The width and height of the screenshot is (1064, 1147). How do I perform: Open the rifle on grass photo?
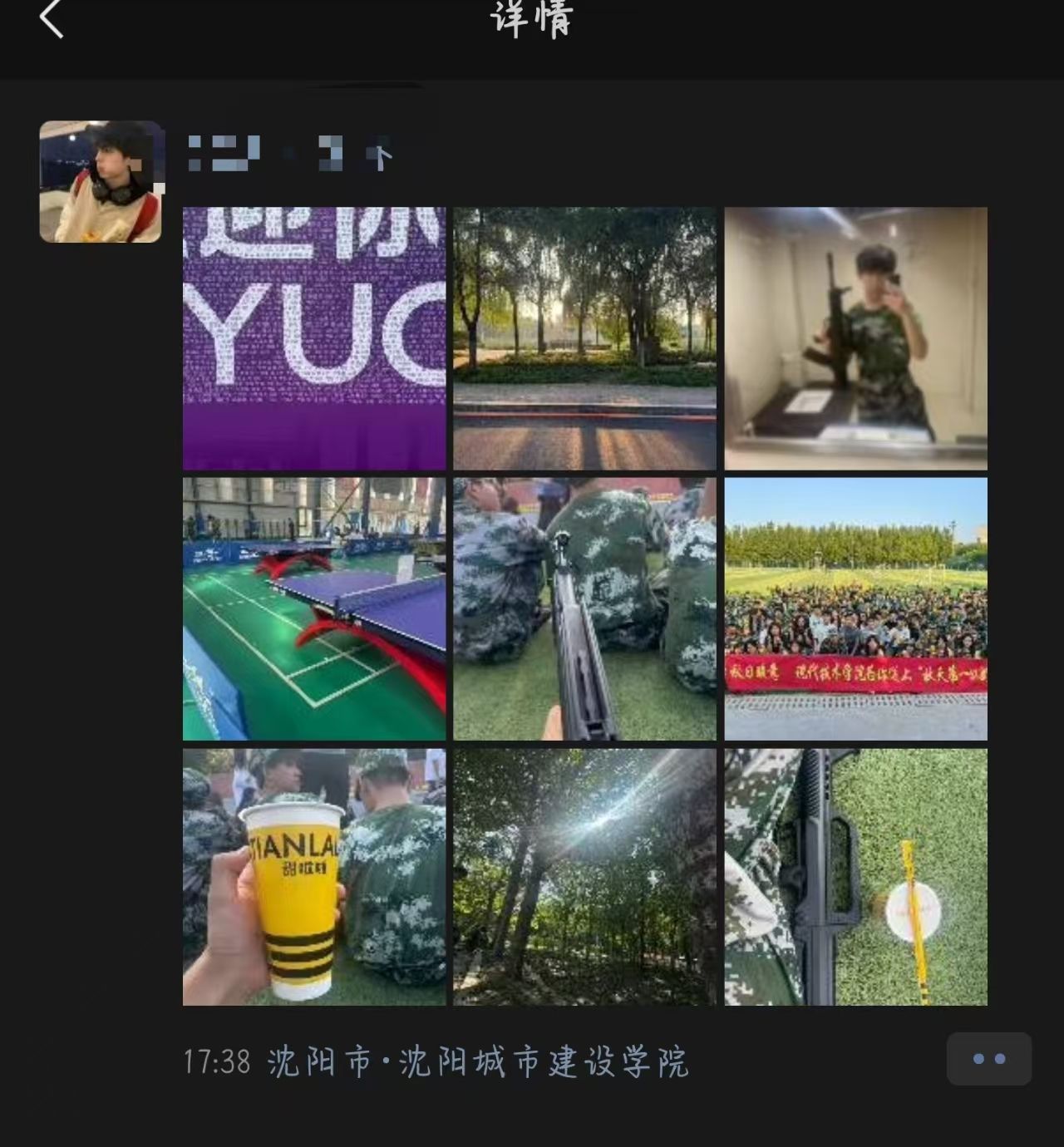tap(855, 877)
